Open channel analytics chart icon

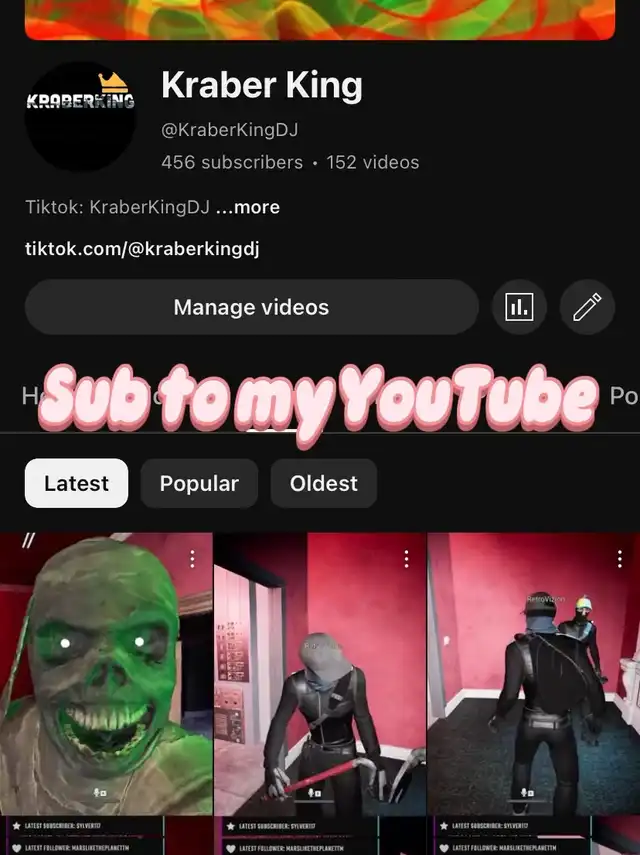[x=519, y=307]
